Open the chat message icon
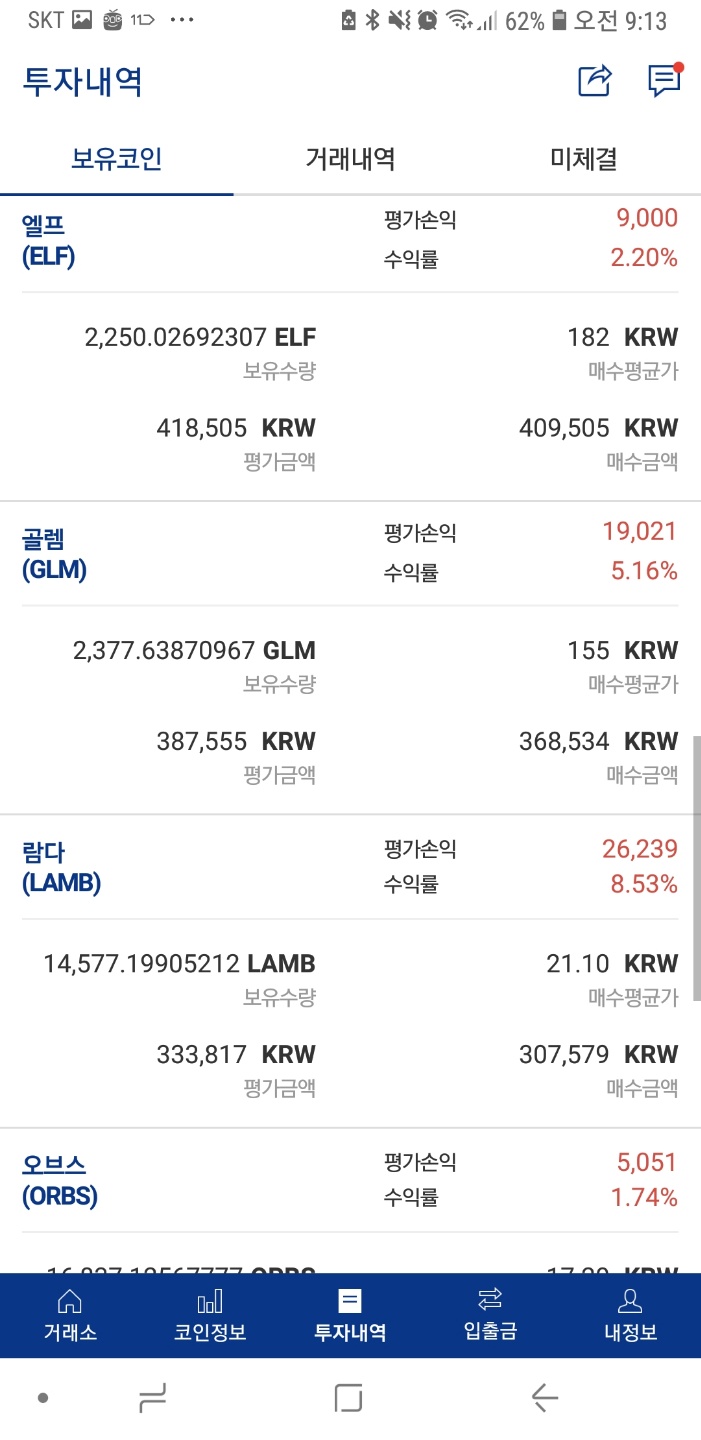701x1440 pixels. [x=664, y=81]
